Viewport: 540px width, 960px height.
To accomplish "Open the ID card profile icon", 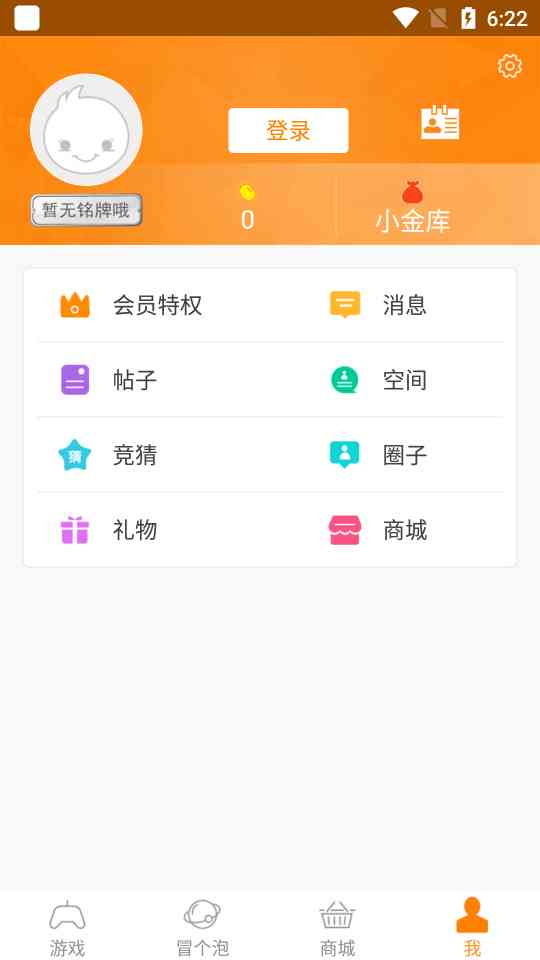I will click(x=440, y=122).
